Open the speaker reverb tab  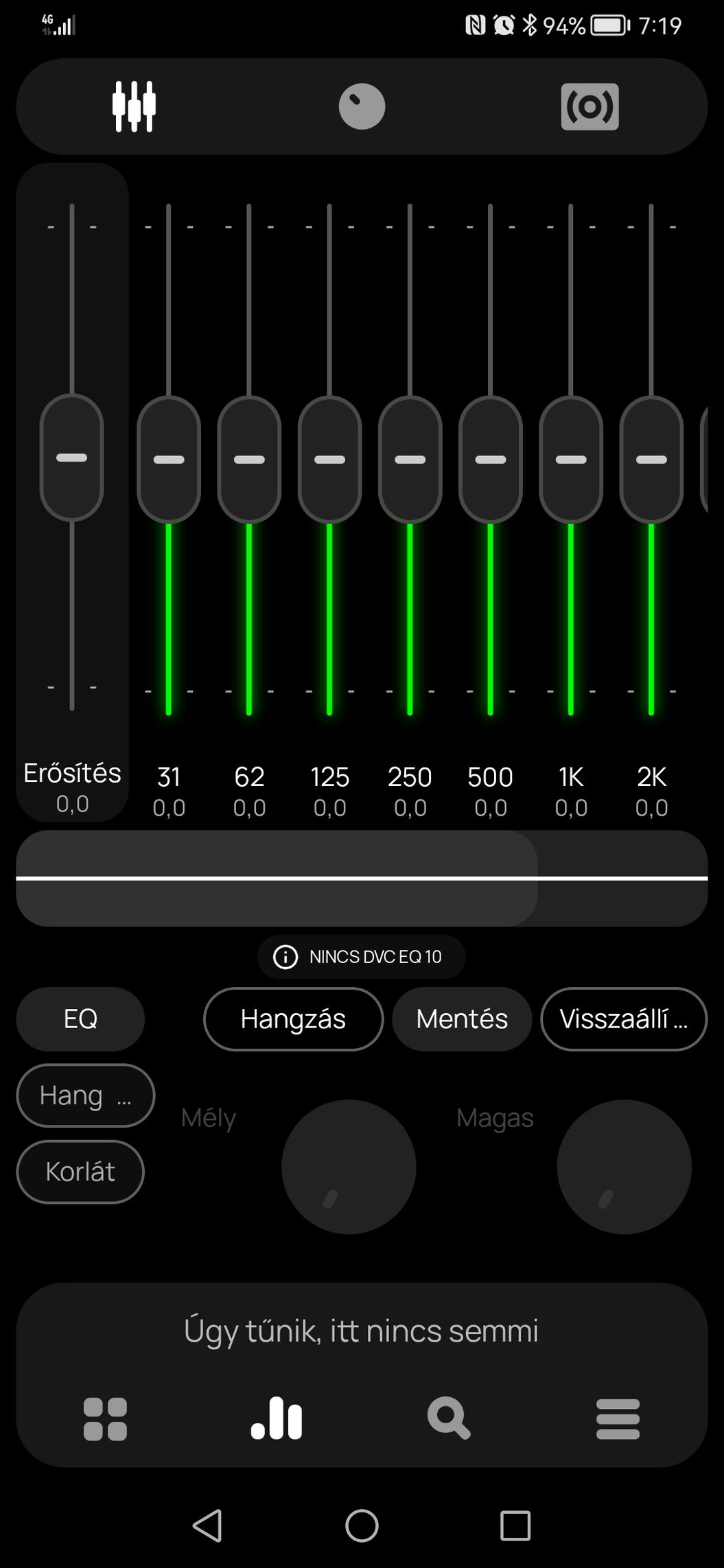coord(589,106)
